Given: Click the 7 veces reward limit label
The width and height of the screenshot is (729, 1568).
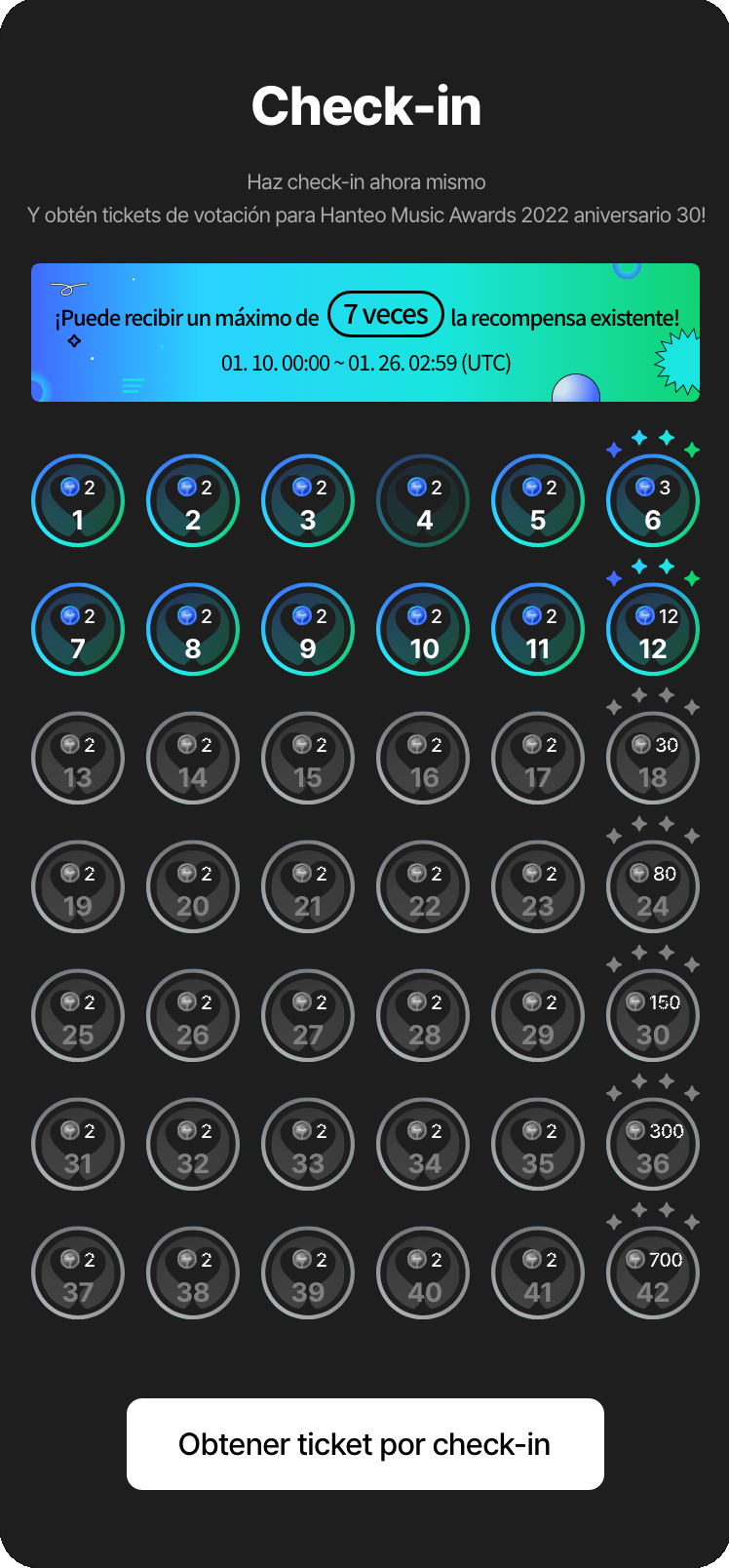Looking at the screenshot, I should tap(385, 314).
